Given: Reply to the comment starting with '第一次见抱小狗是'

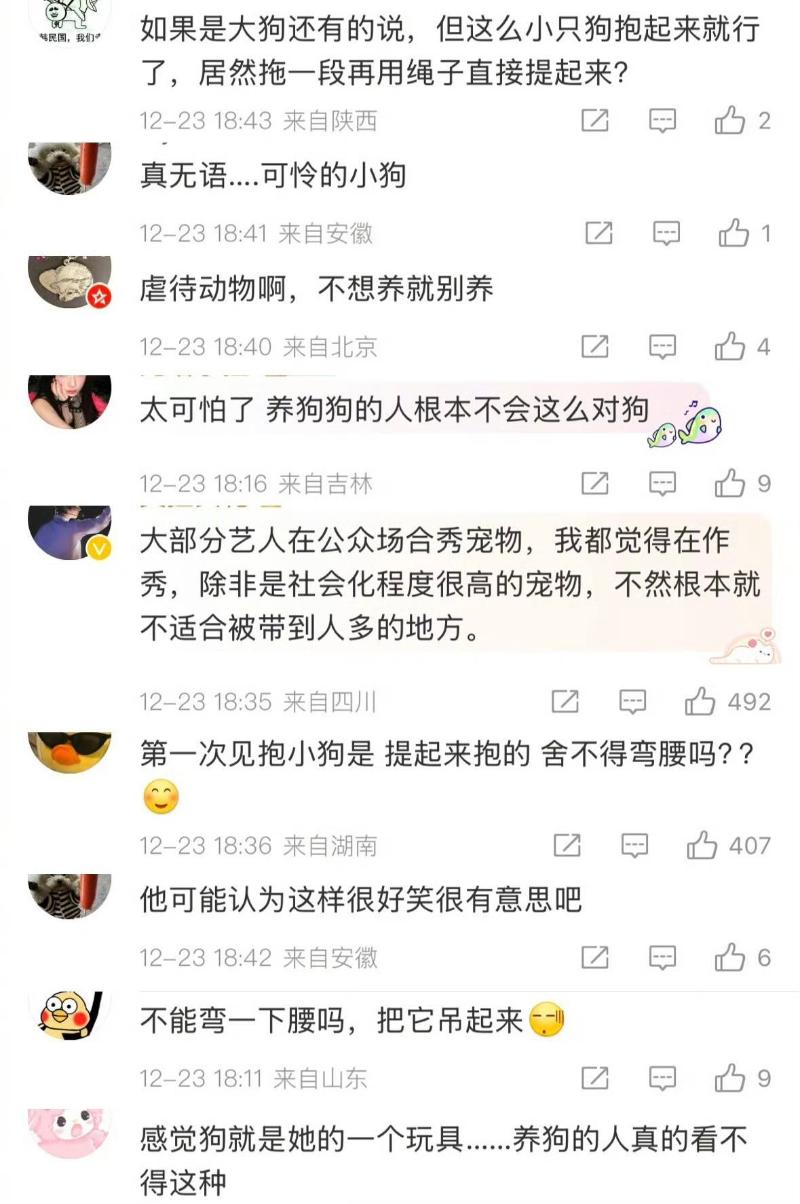Looking at the screenshot, I should [x=632, y=846].
